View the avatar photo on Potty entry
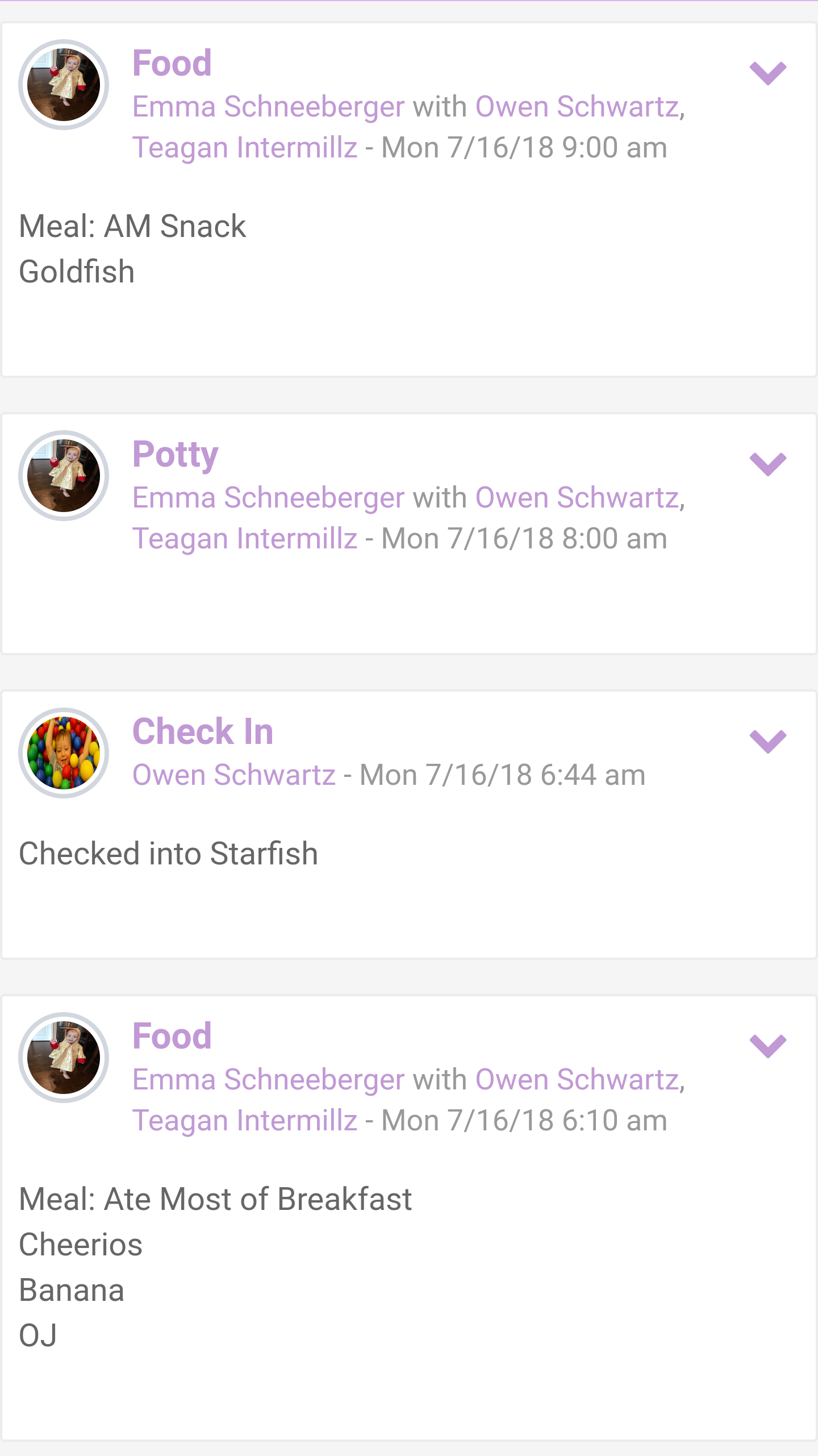 click(64, 476)
